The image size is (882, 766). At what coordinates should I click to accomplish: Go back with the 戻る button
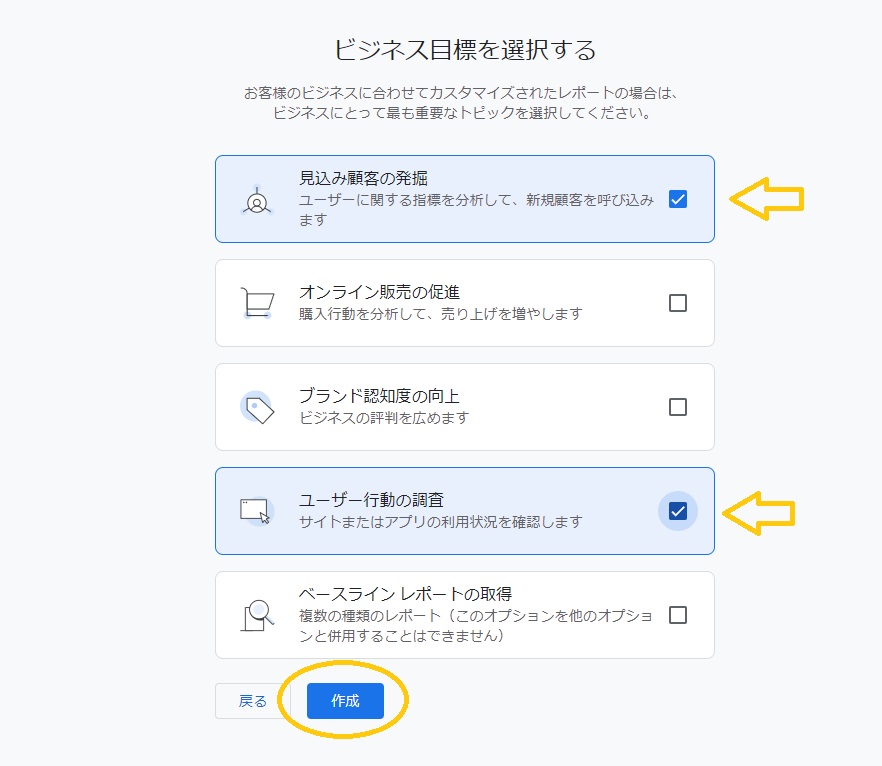click(252, 701)
